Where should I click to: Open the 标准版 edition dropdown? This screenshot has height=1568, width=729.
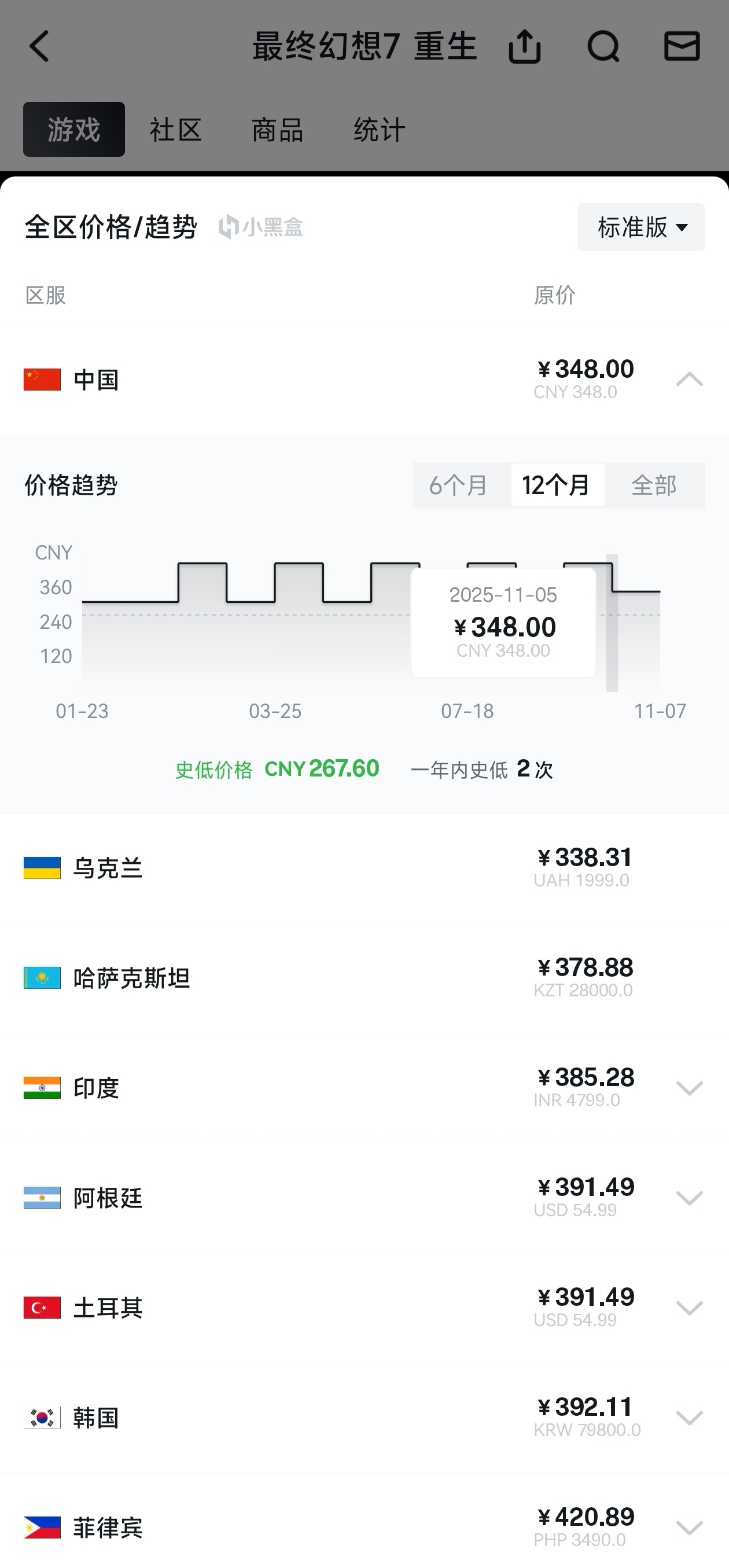tap(640, 227)
